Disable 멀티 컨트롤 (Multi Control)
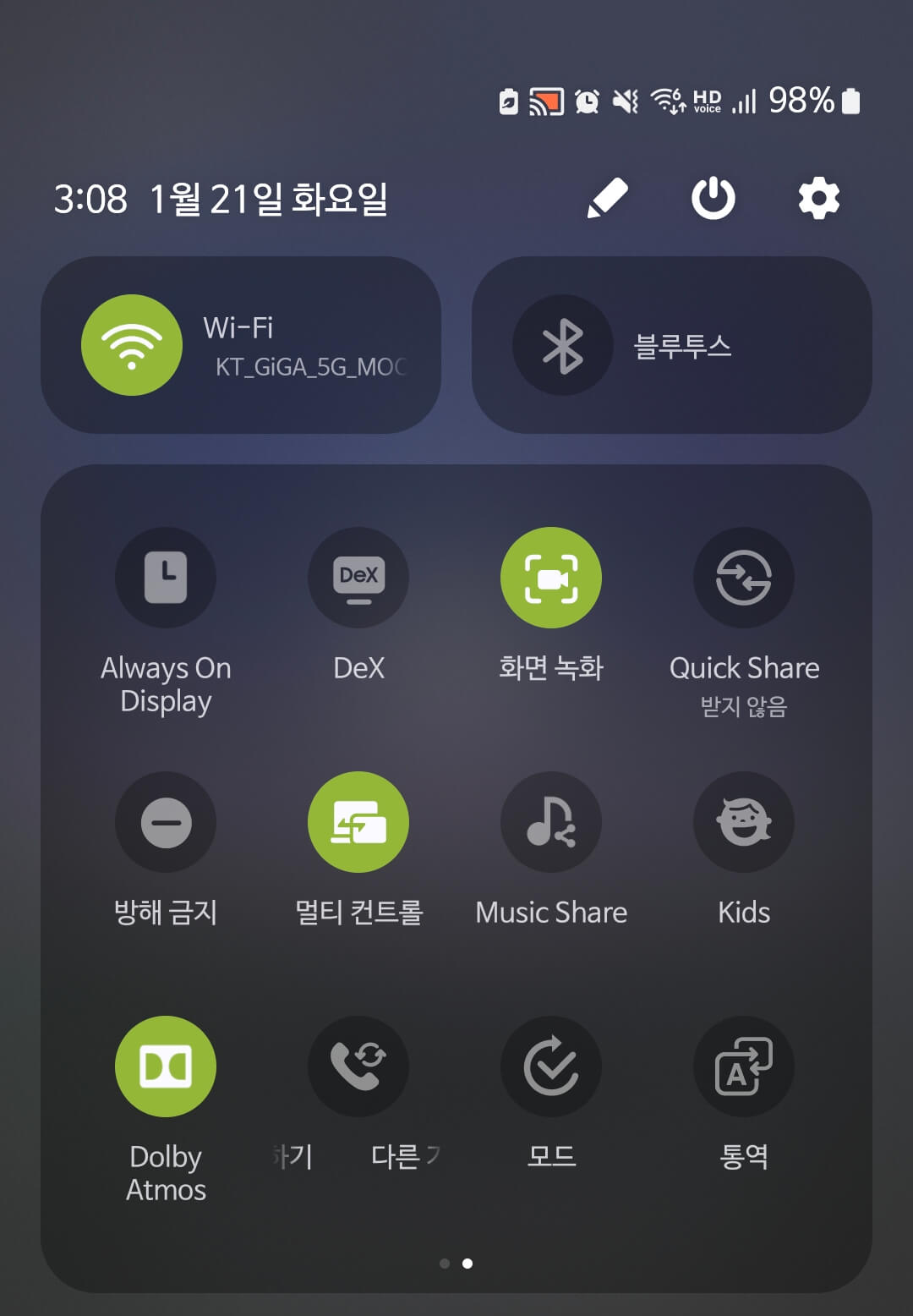 pyautogui.click(x=358, y=821)
